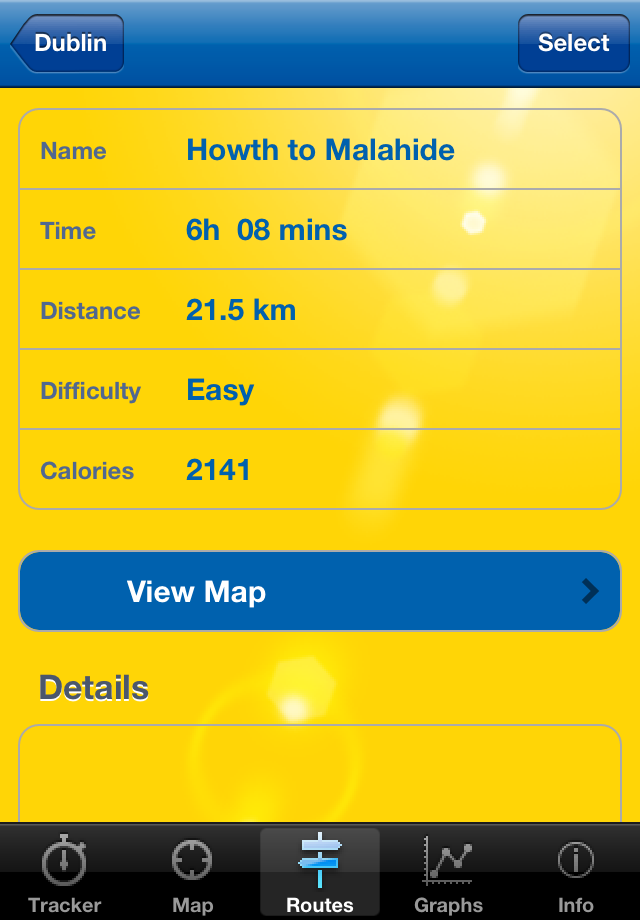Open View Map for this route
The height and width of the screenshot is (920, 640).
[x=320, y=591]
